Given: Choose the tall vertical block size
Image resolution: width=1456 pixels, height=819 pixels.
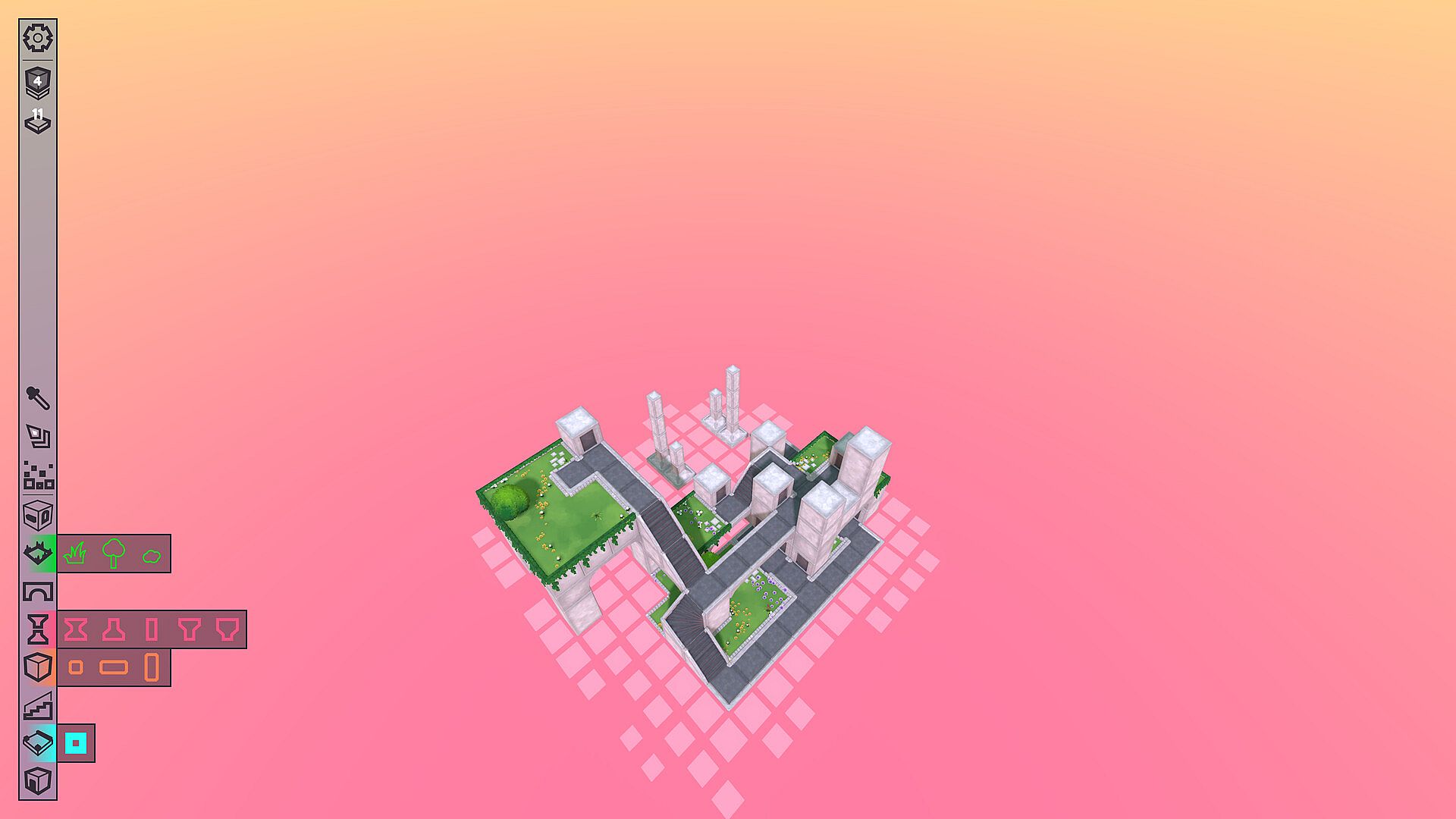Looking at the screenshot, I should [x=151, y=667].
